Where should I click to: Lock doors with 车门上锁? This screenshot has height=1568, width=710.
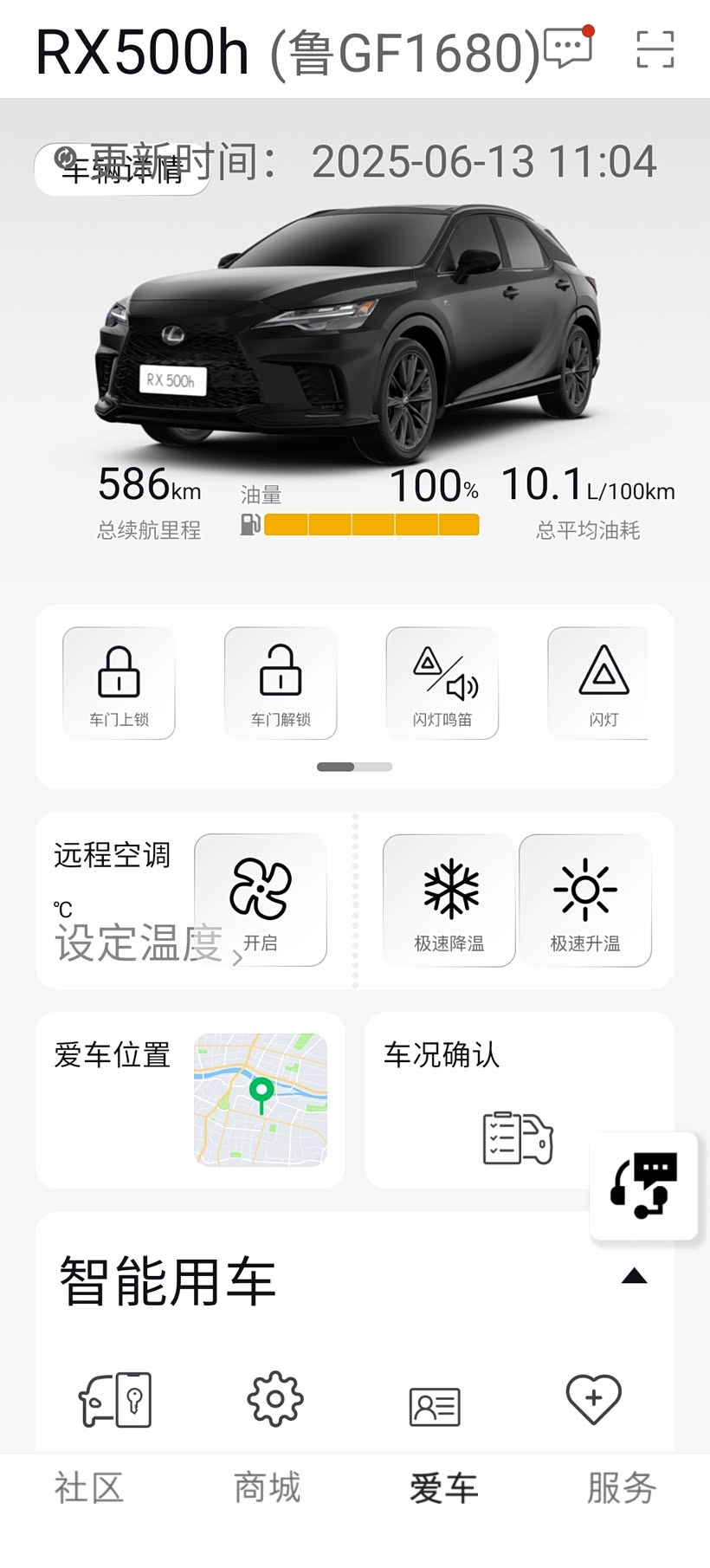pos(119,683)
